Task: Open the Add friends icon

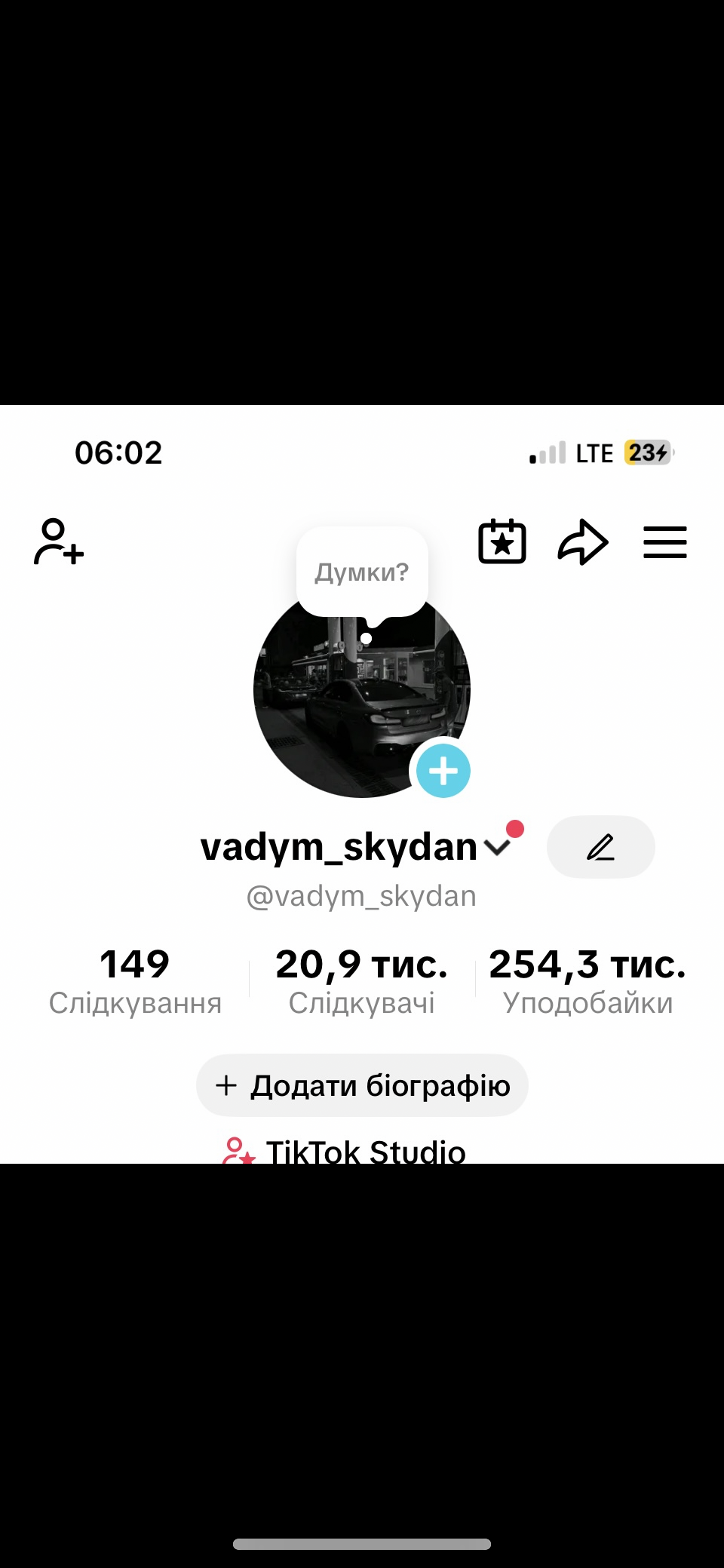Action: point(59,542)
